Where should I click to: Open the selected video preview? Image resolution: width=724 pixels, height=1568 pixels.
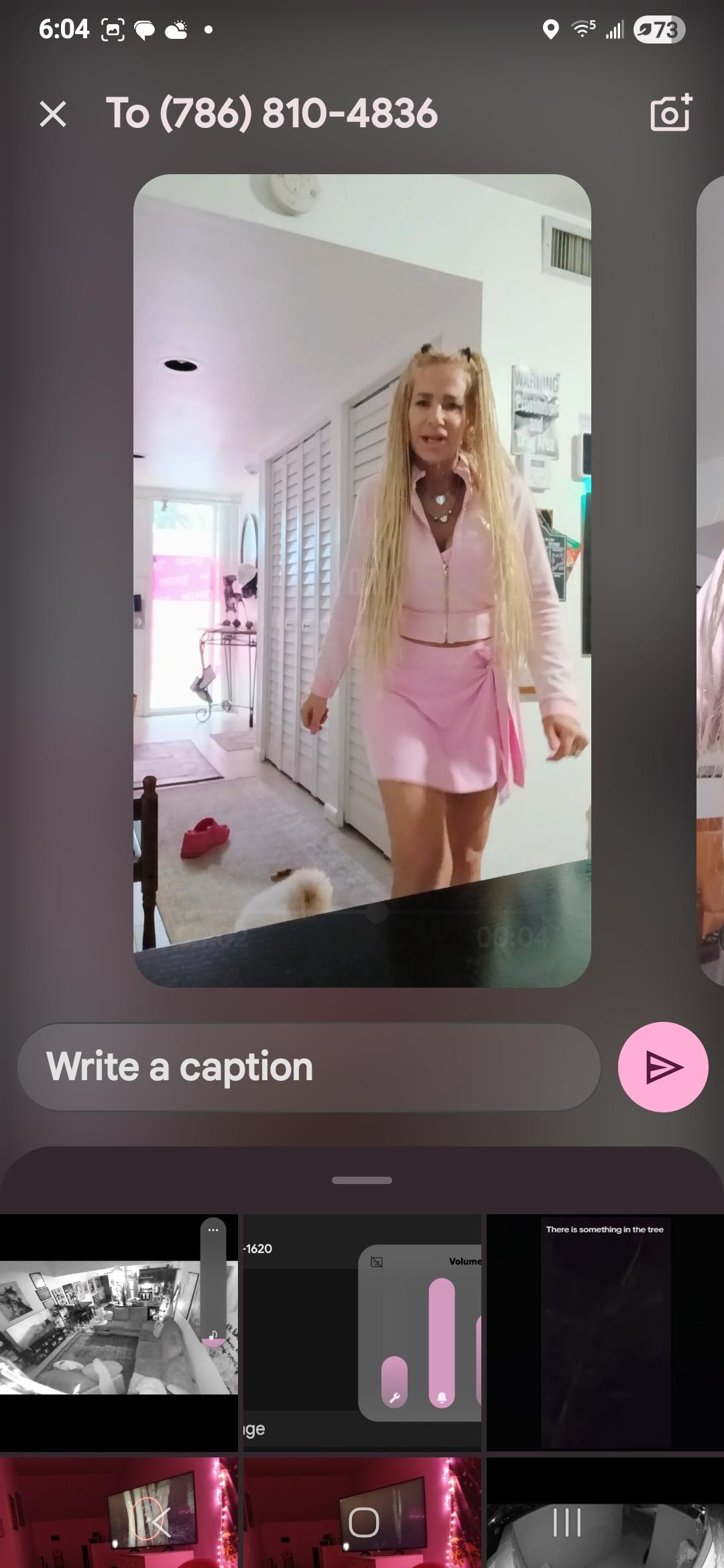point(362,580)
